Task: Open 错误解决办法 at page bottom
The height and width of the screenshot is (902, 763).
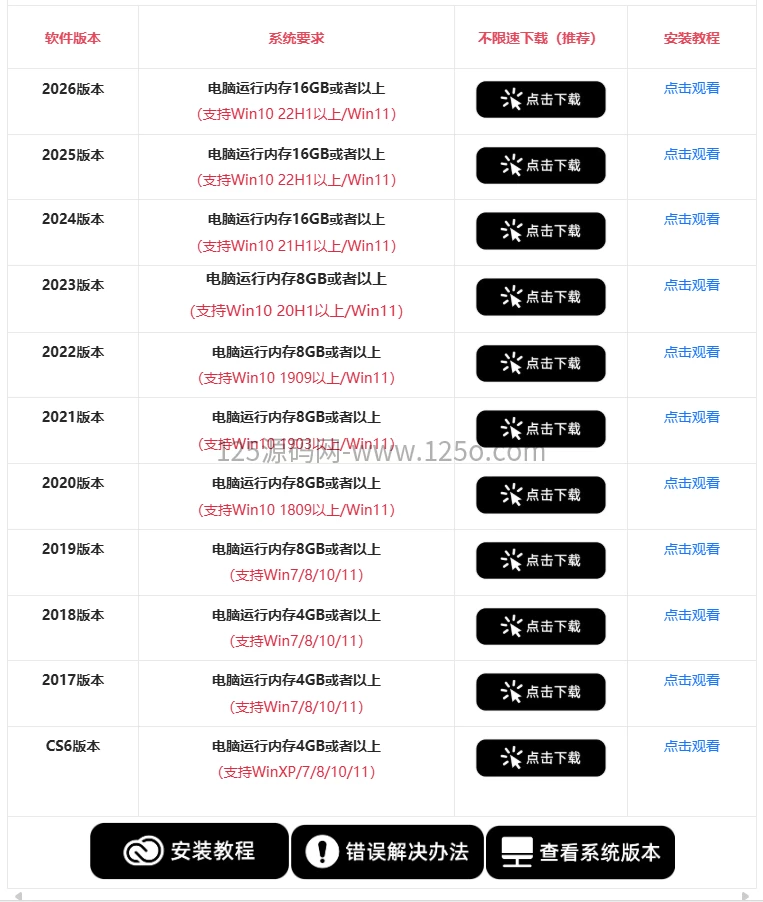Action: pyautogui.click(x=386, y=851)
